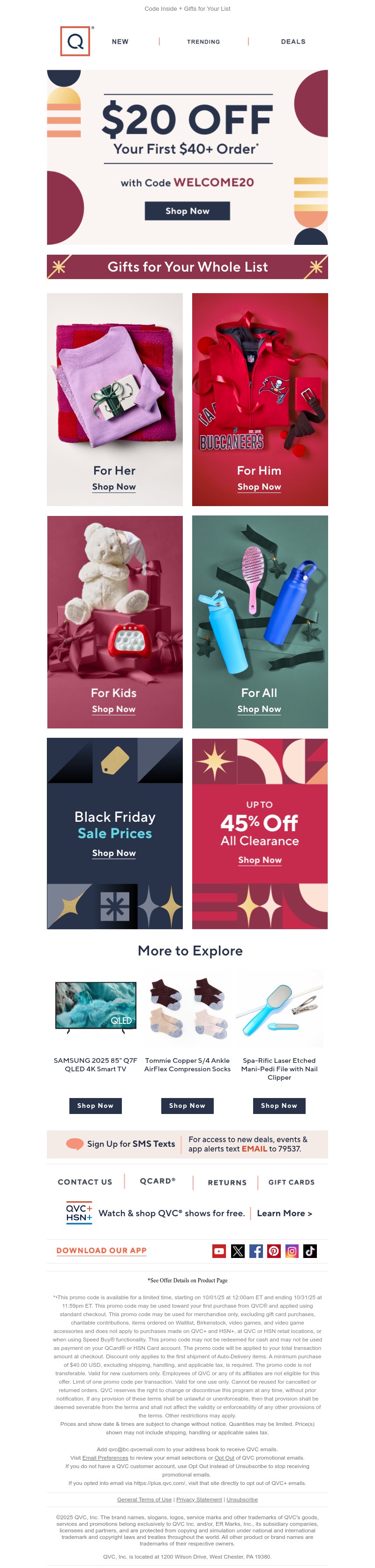The image size is (375, 1568).
Task: Shop Now for Samsung QLED Smart TV
Action: pyautogui.click(x=95, y=1106)
